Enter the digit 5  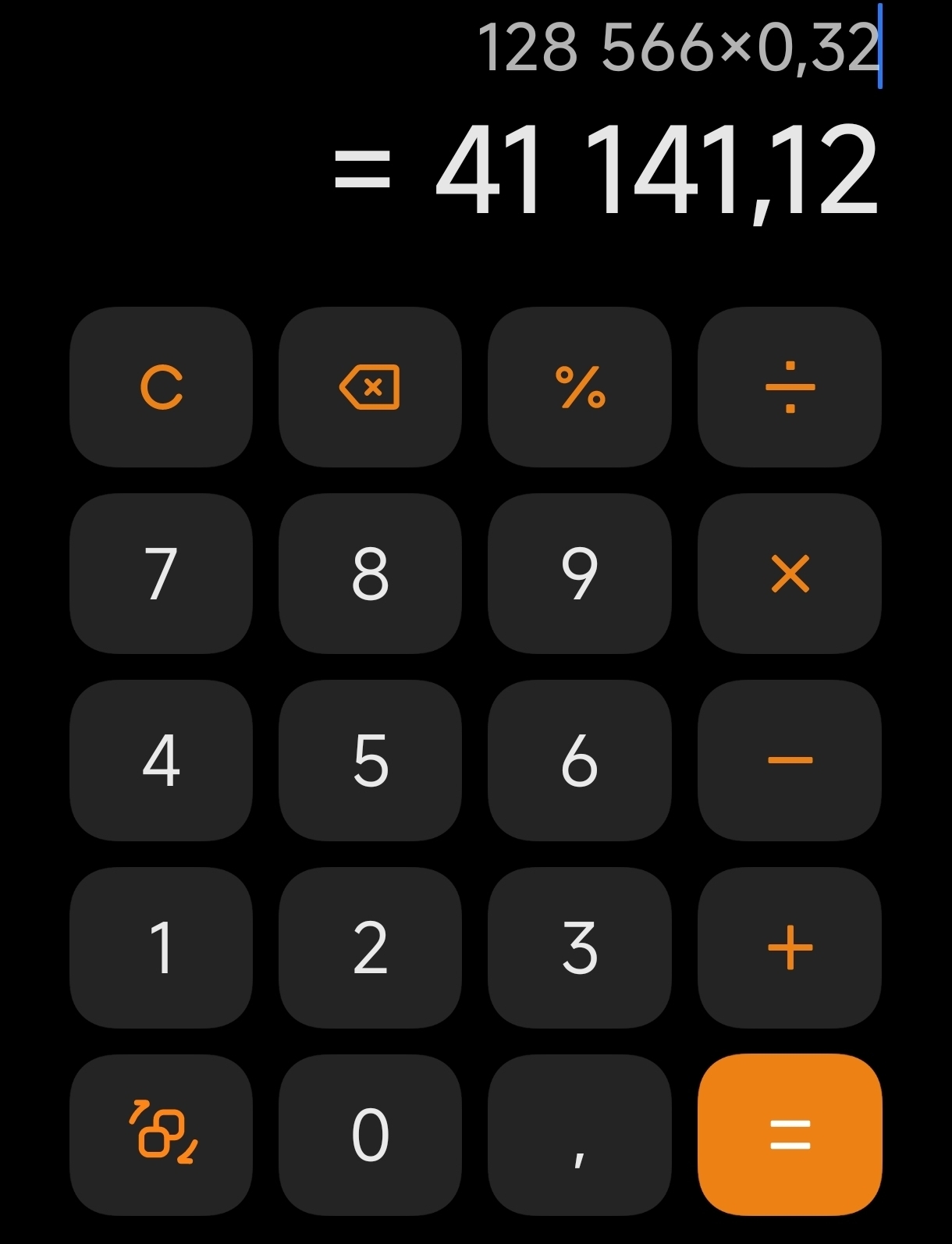[x=370, y=760]
